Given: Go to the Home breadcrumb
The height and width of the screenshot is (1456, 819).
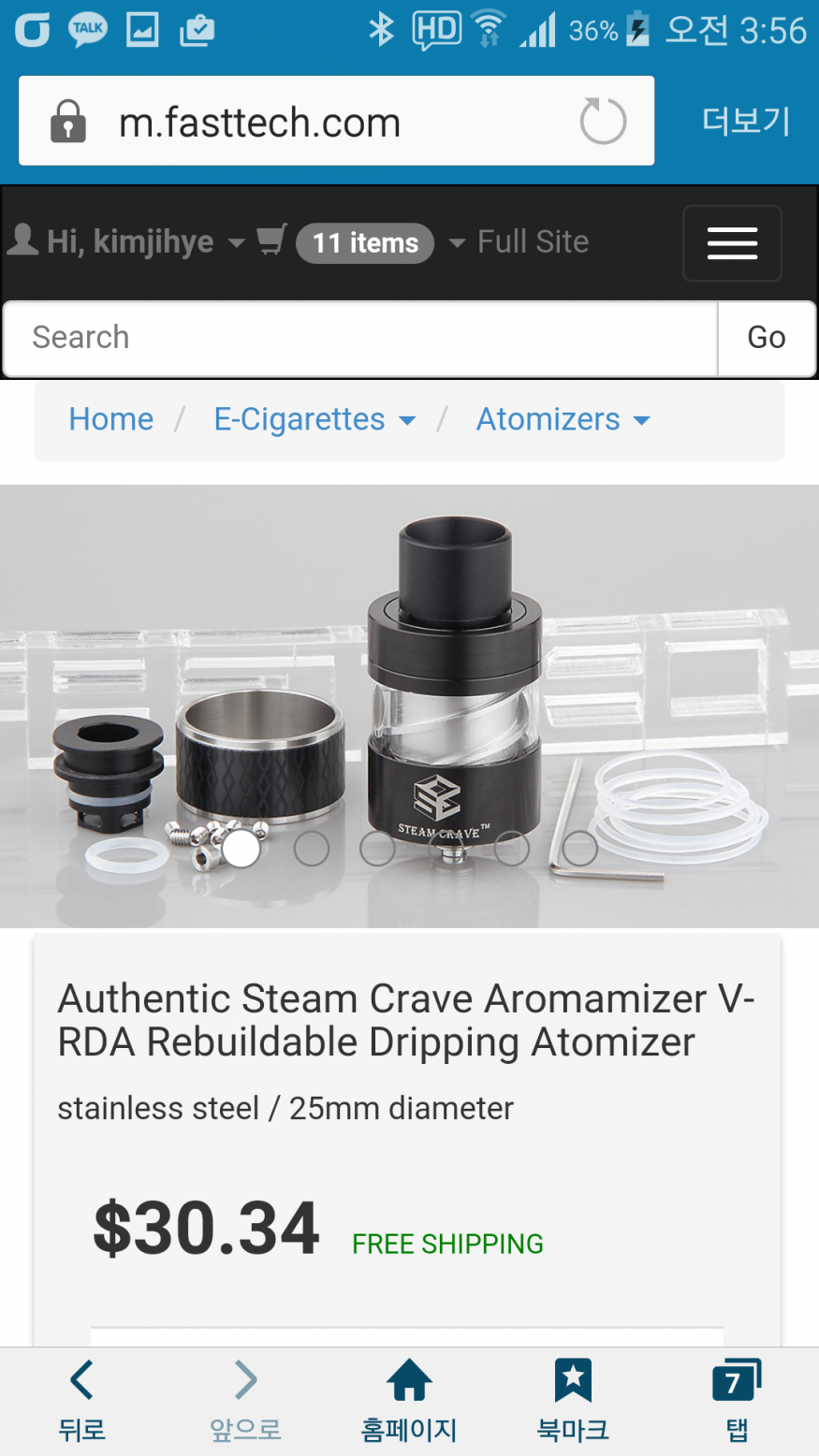Looking at the screenshot, I should (110, 419).
